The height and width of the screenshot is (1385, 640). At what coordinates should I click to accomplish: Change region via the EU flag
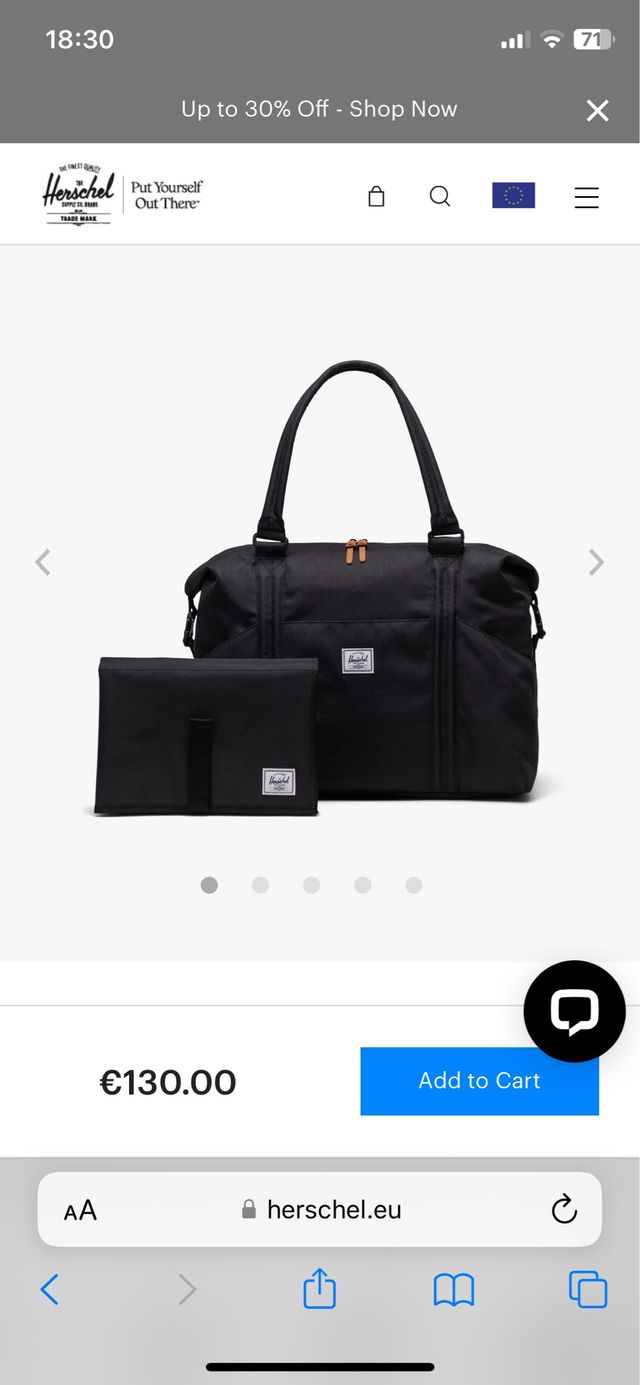513,195
